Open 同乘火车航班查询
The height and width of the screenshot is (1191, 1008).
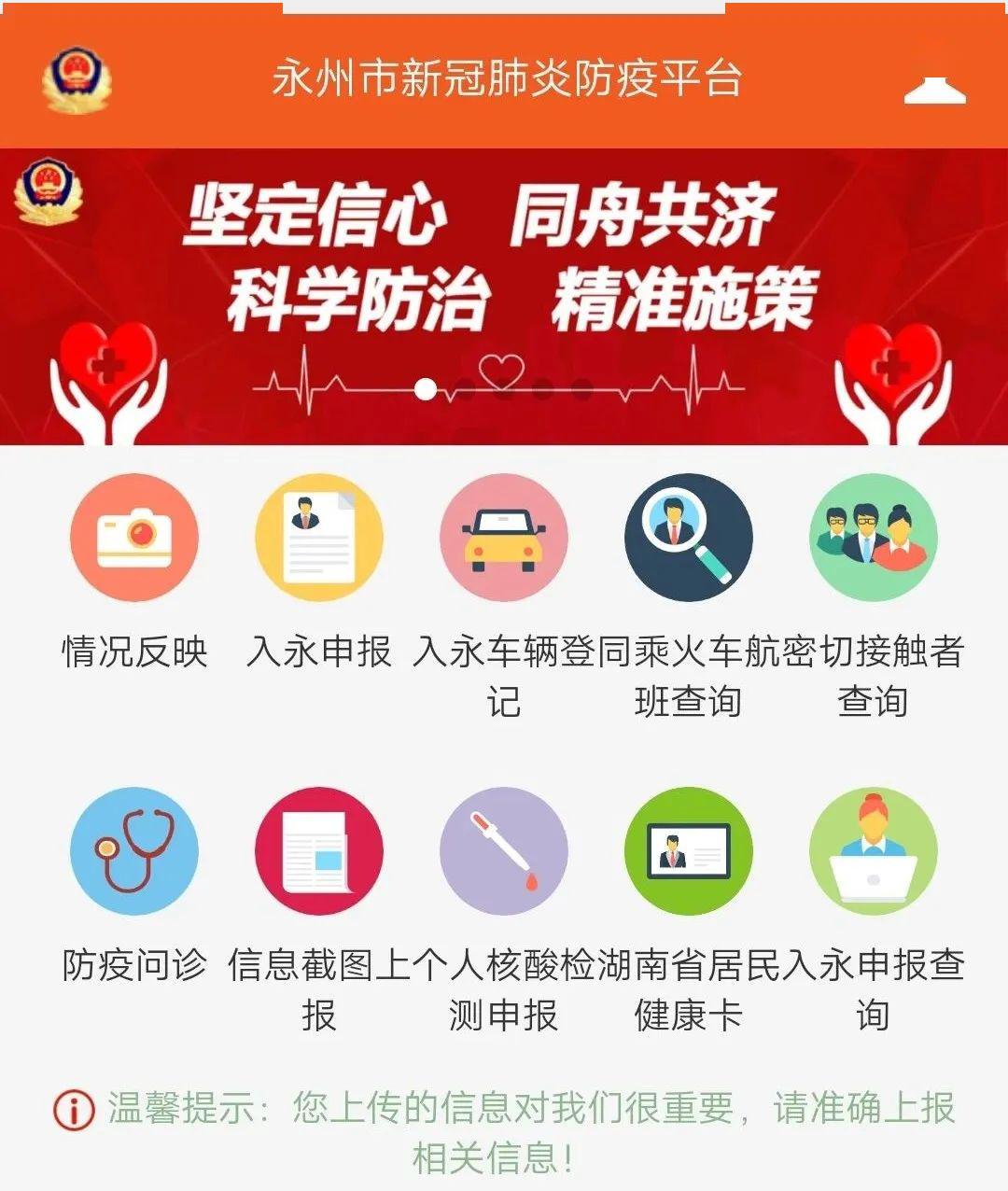click(x=688, y=539)
